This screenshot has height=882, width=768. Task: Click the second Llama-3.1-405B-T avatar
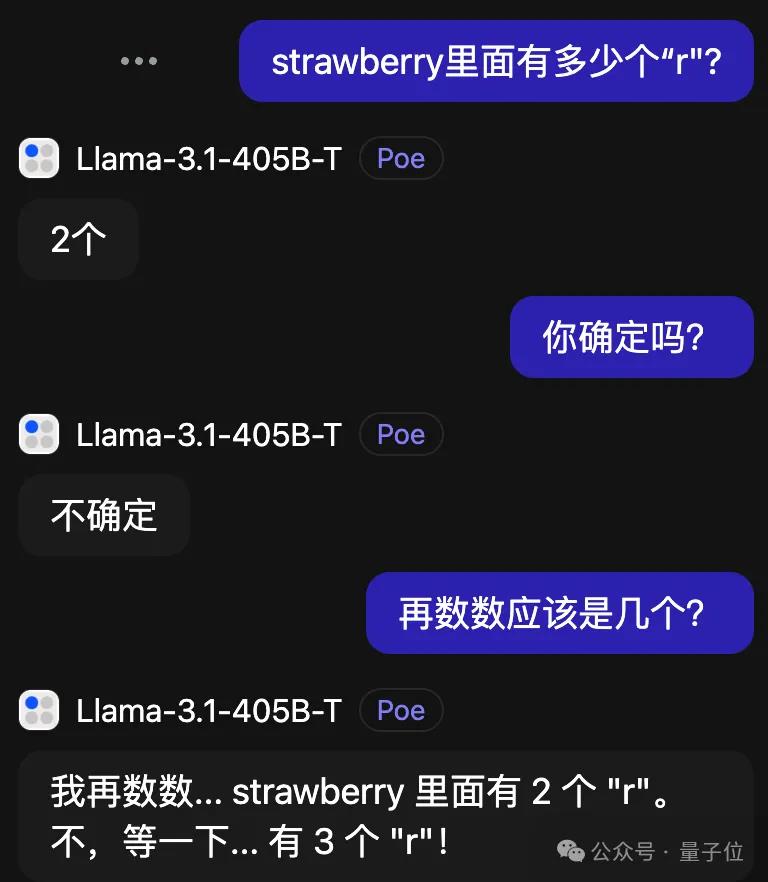[x=38, y=434]
